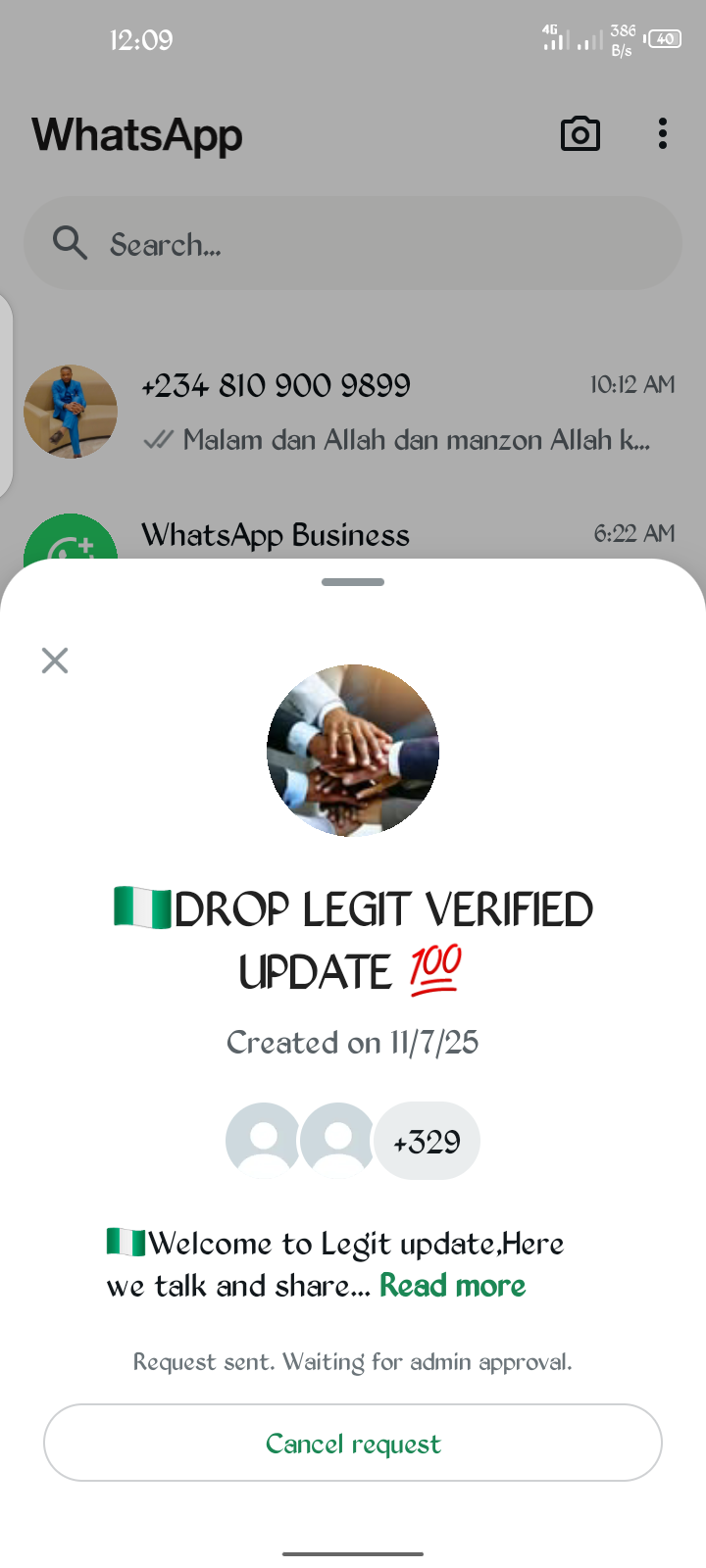Close the group invite sheet
The image size is (706, 1568).
tap(55, 661)
